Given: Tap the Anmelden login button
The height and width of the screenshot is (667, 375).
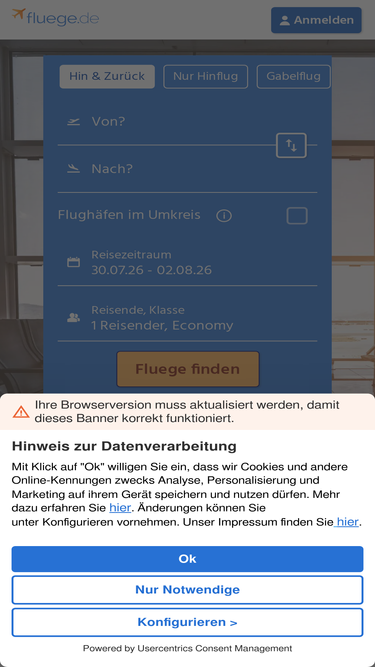Looking at the screenshot, I should point(316,20).
